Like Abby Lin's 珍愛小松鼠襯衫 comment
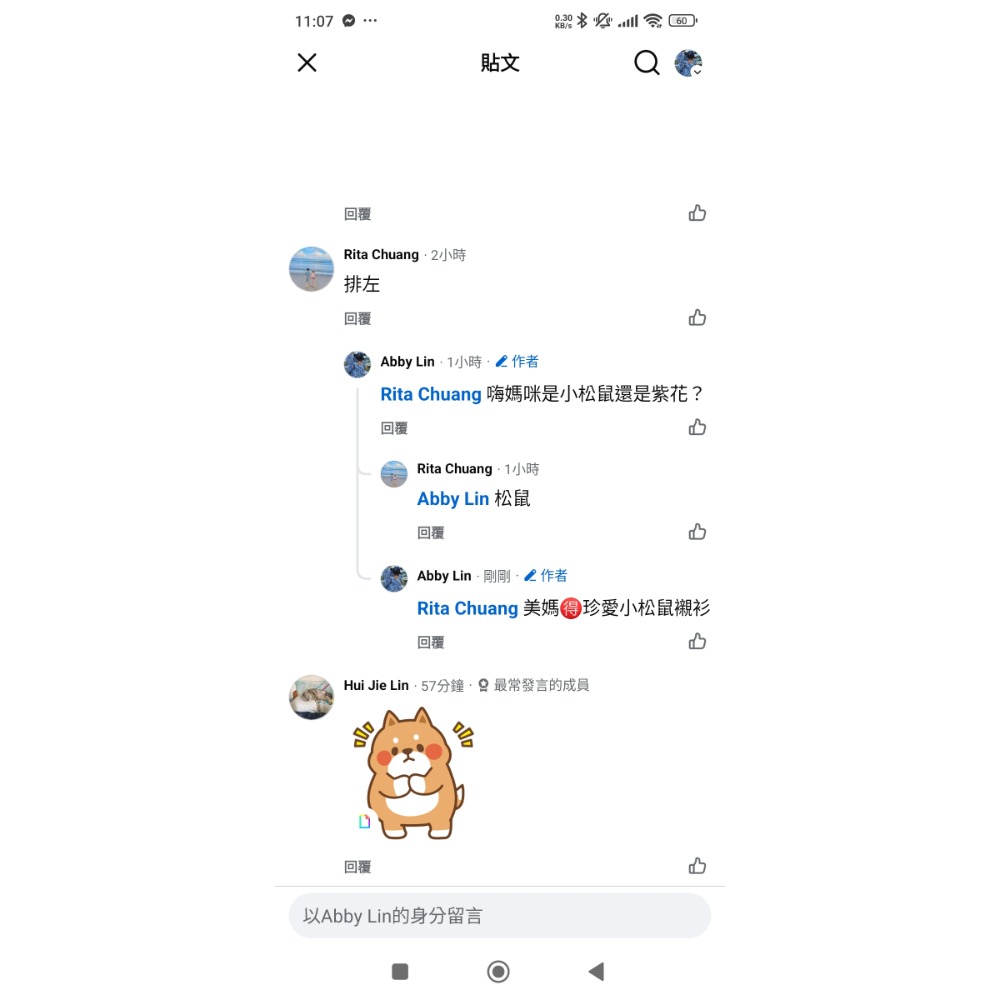Viewport: 1000px width, 1000px height. click(697, 641)
